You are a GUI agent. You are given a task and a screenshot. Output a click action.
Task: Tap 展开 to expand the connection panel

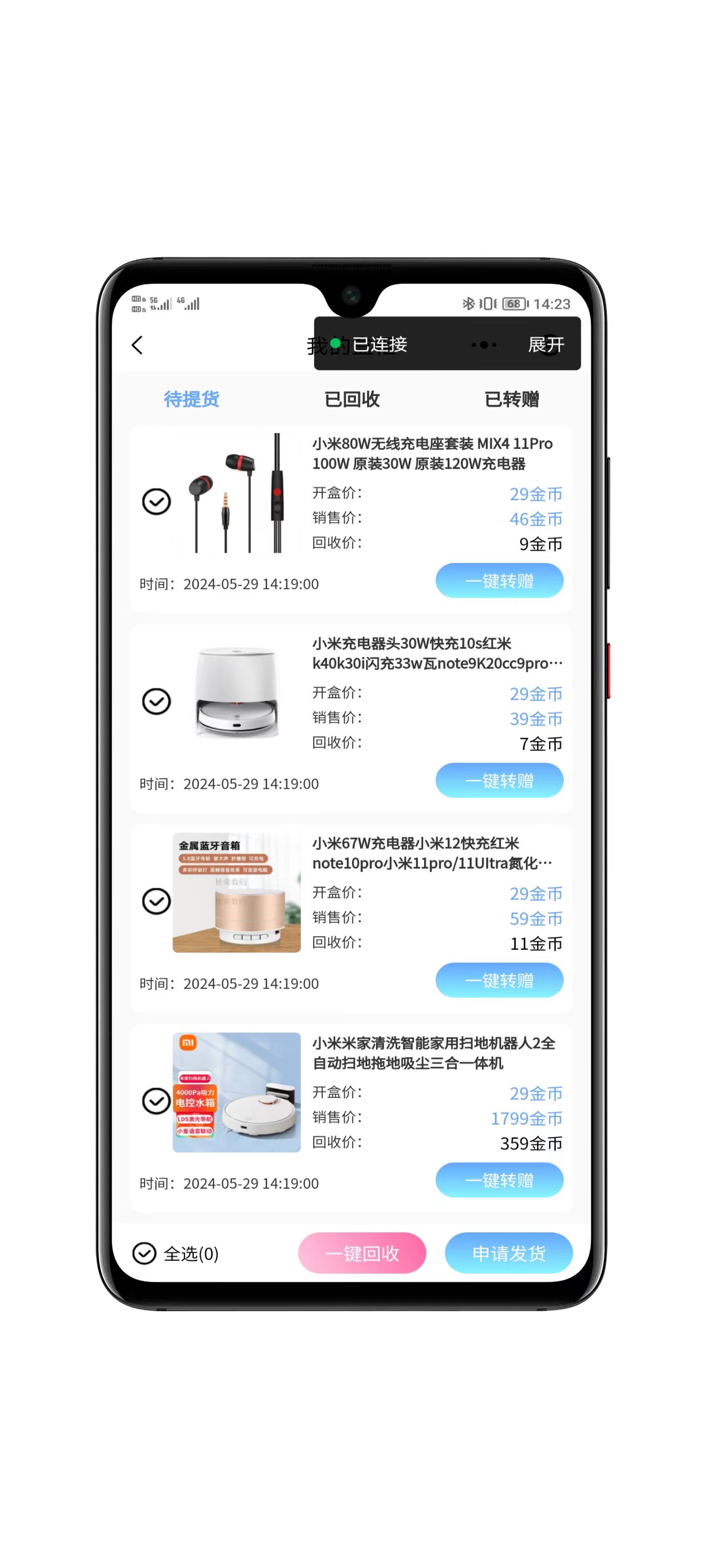pos(546,344)
